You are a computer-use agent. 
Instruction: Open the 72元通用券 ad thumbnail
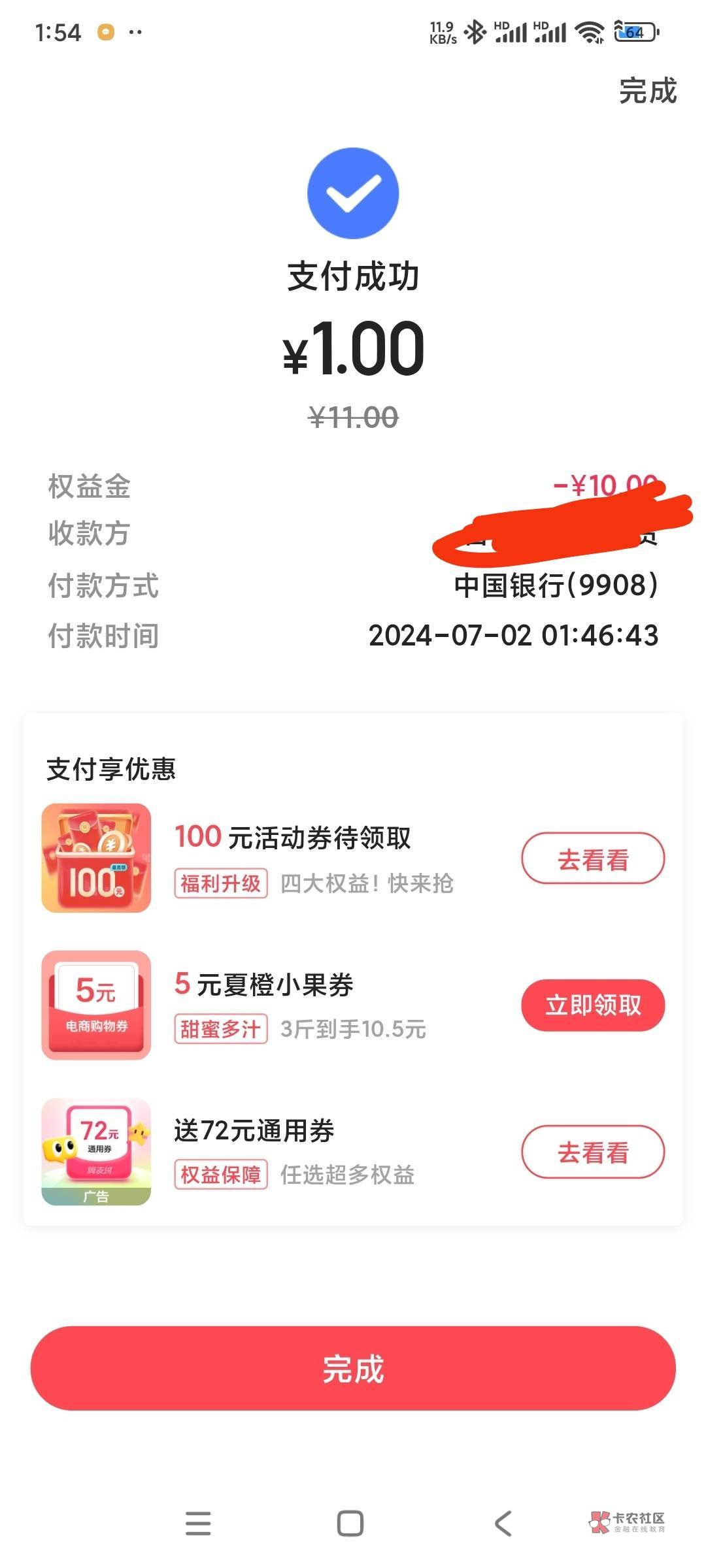tap(96, 1151)
